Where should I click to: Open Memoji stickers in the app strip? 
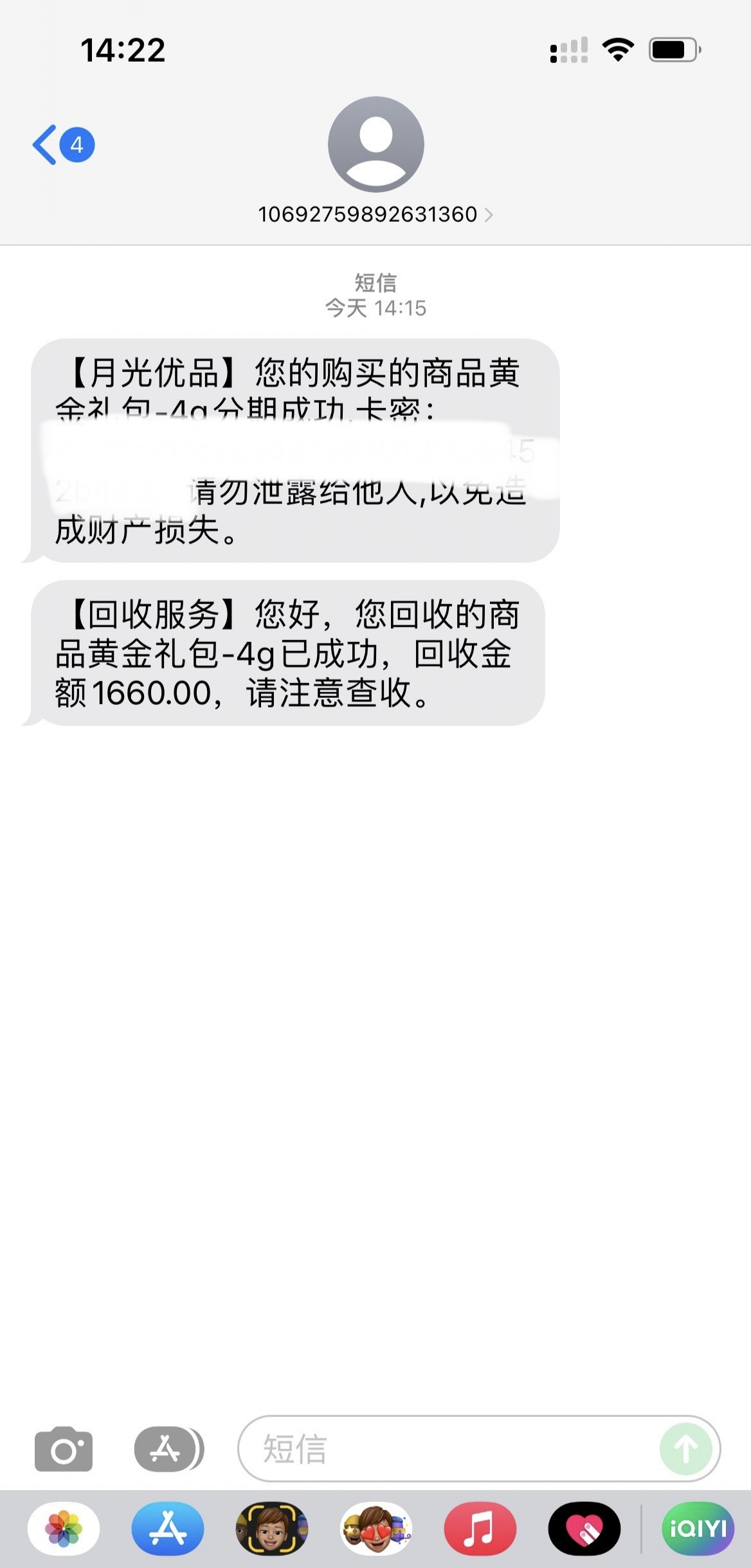376,1529
